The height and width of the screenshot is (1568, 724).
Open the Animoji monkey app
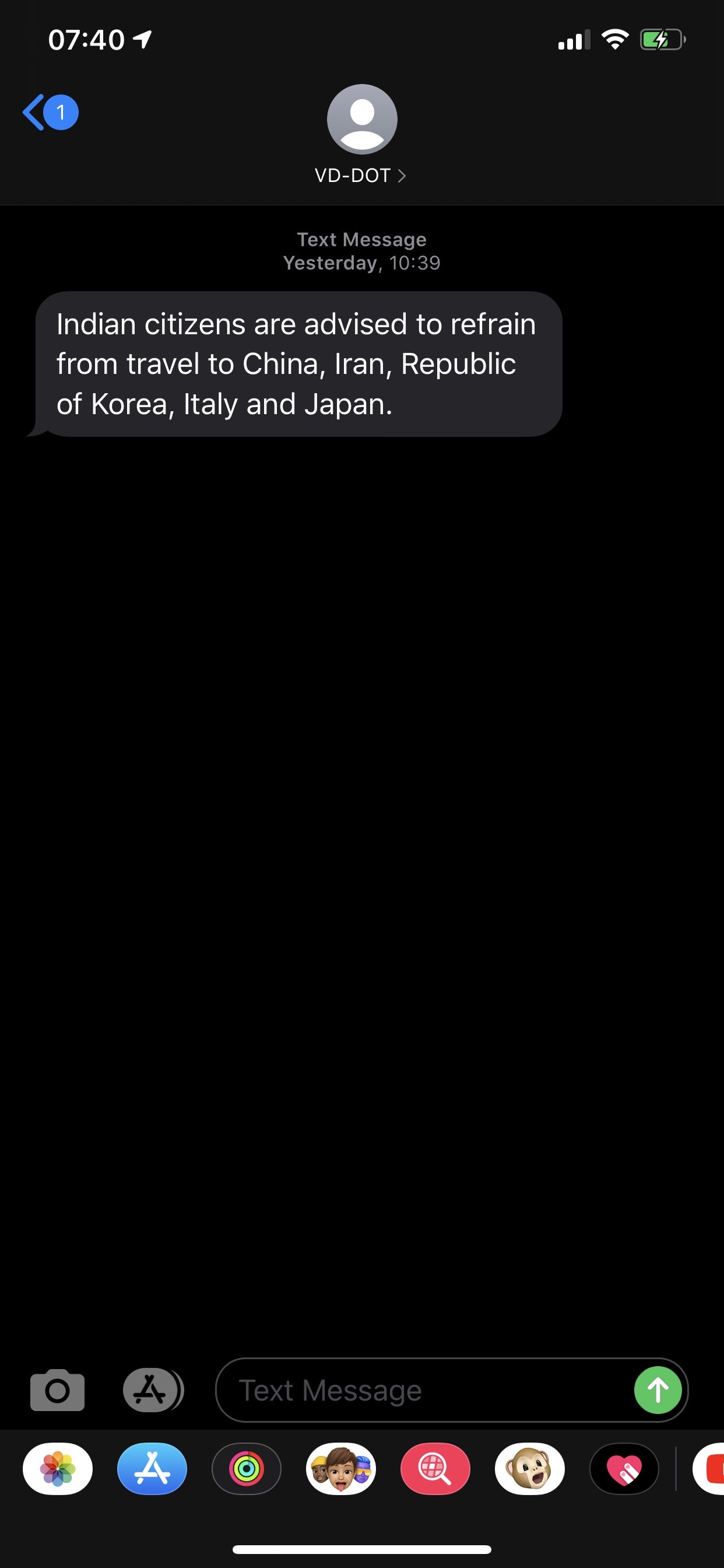tap(529, 1469)
